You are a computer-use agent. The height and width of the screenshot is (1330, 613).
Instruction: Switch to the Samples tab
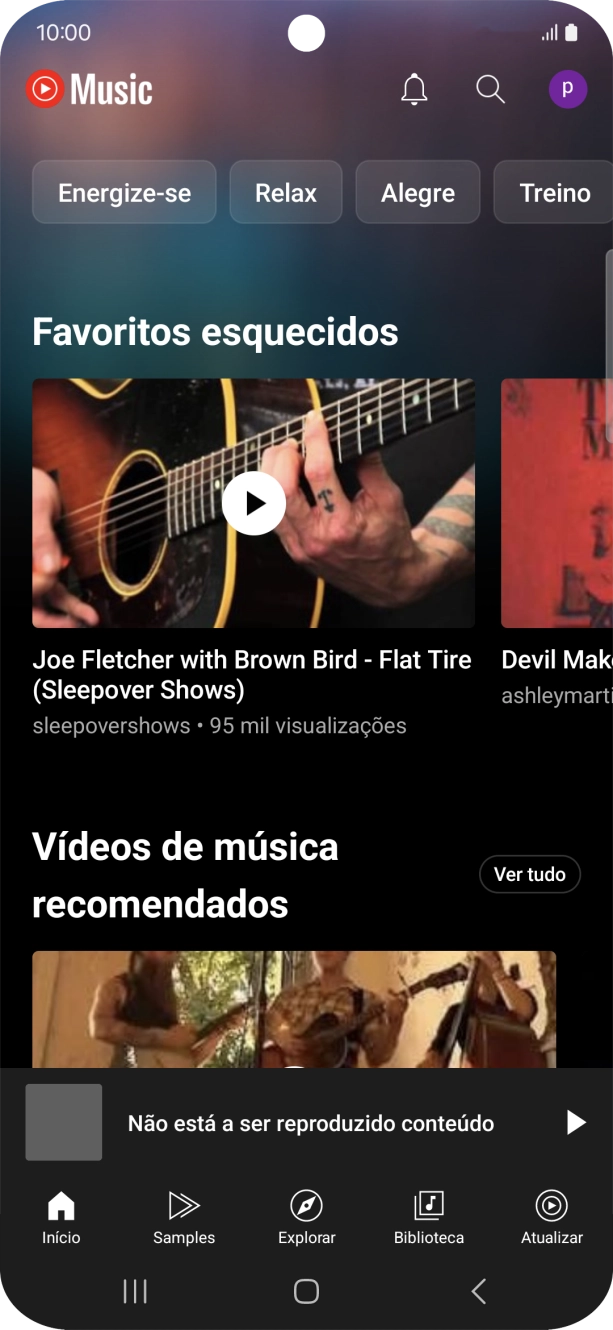click(184, 1217)
